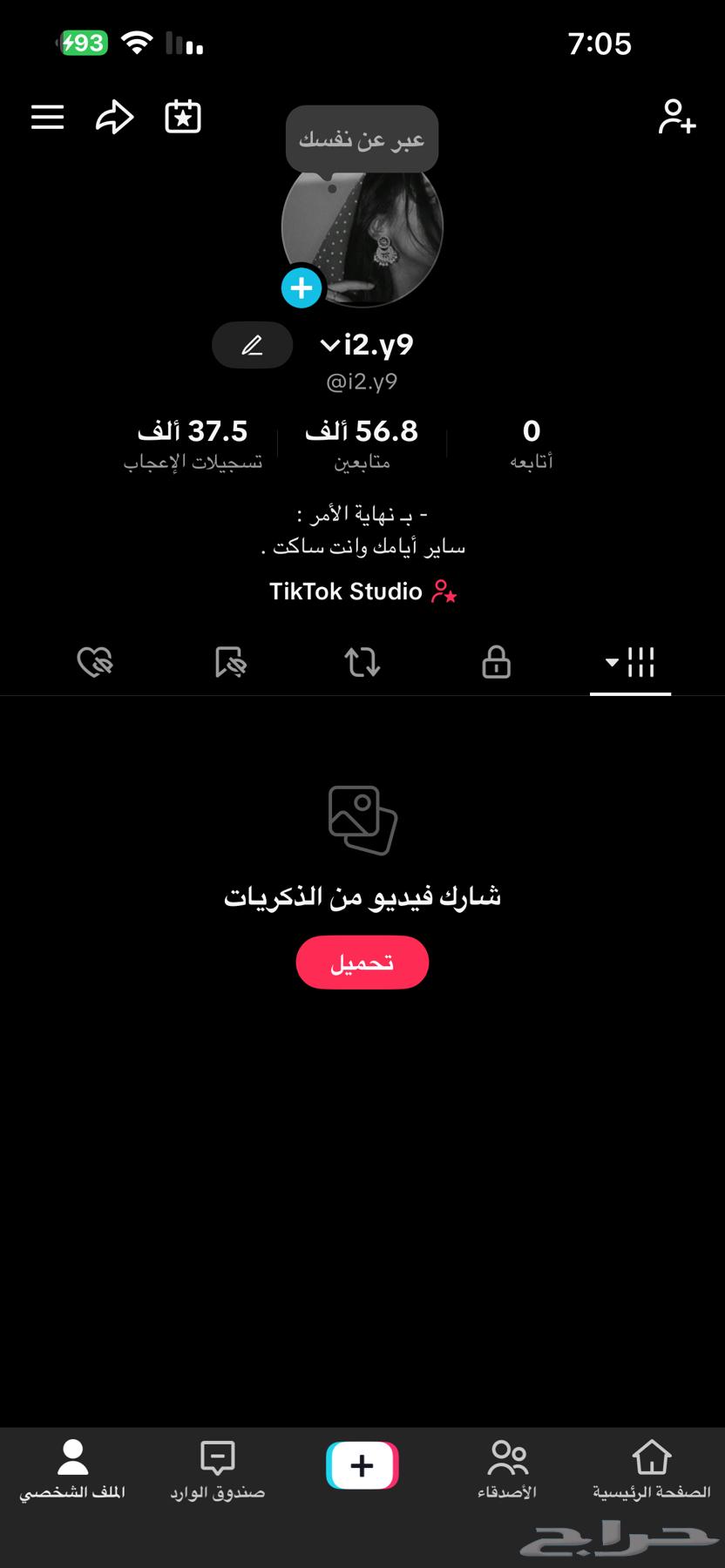This screenshot has height=1568, width=725.
Task: Open the TikTok Studio link icon
Action: point(444,591)
